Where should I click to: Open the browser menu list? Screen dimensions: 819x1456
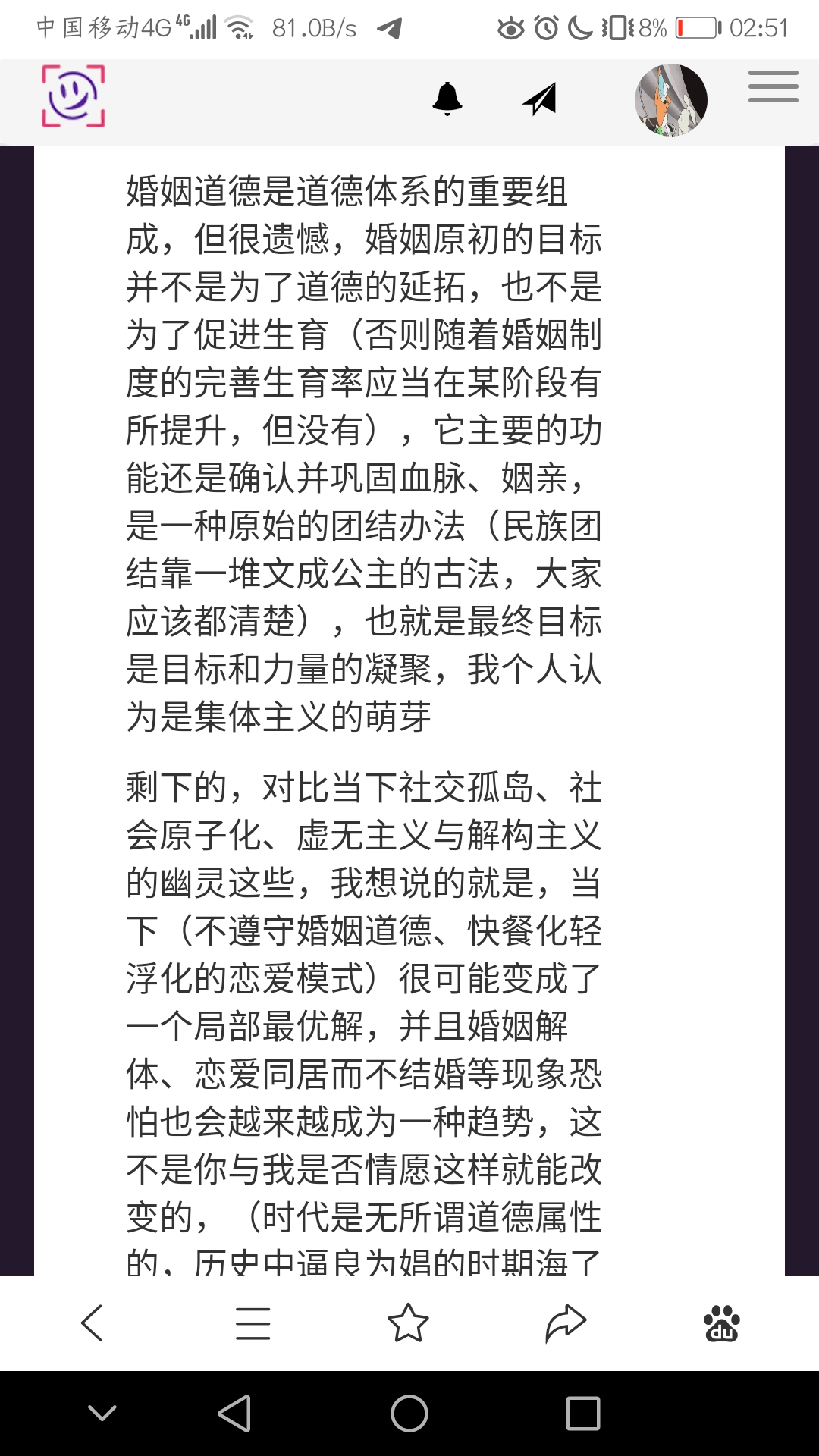coord(253,1323)
